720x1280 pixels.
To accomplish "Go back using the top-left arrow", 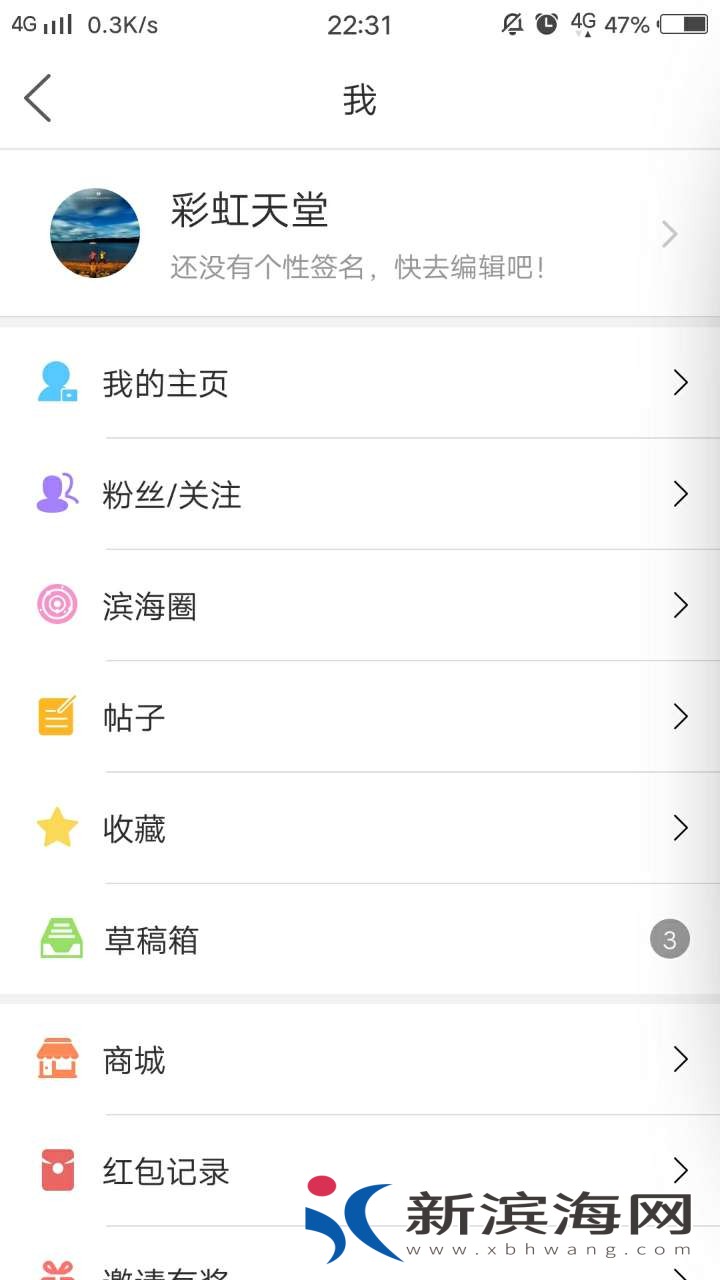I will click(x=38, y=99).
